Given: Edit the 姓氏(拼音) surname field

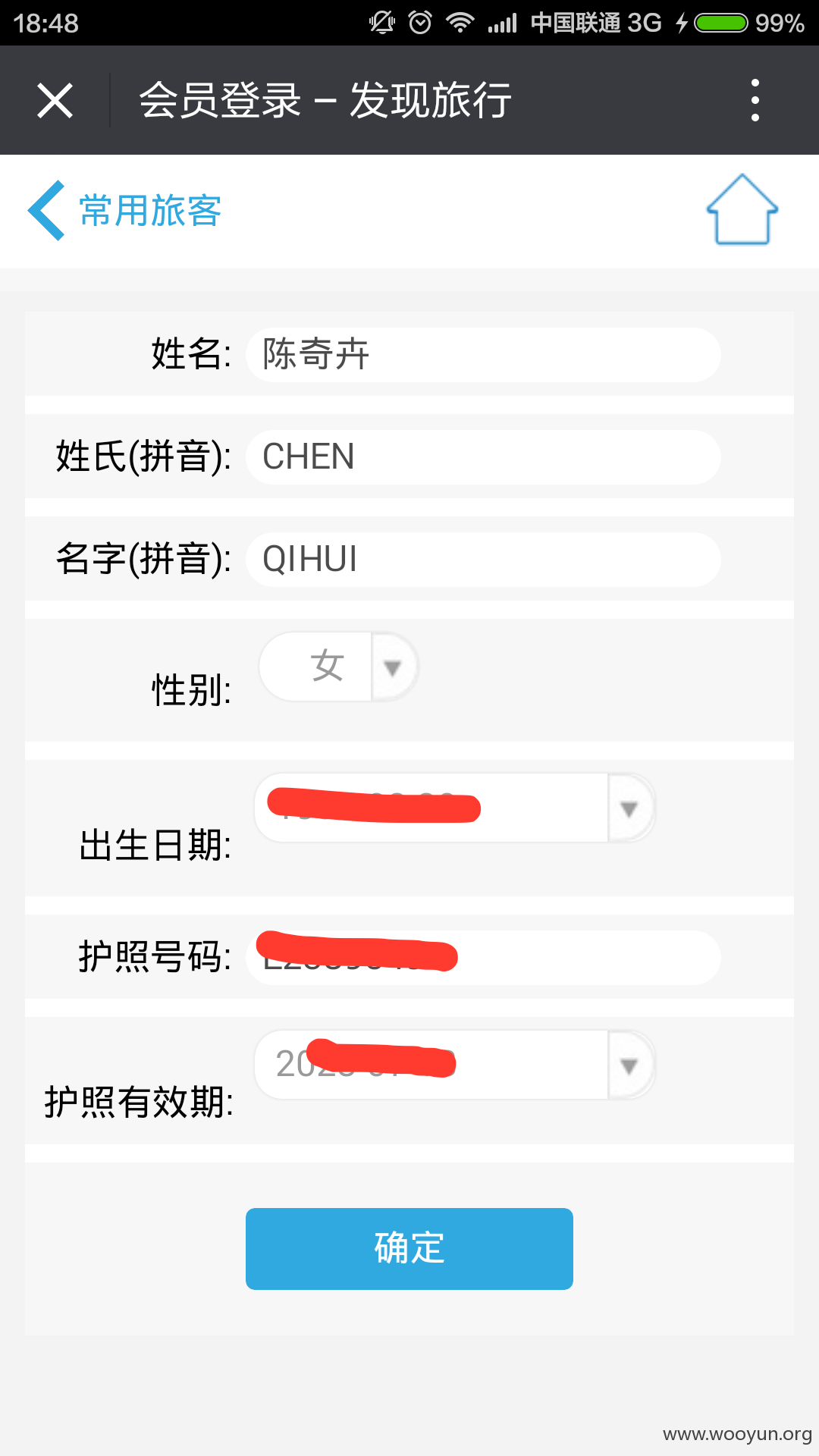Looking at the screenshot, I should click(x=483, y=457).
